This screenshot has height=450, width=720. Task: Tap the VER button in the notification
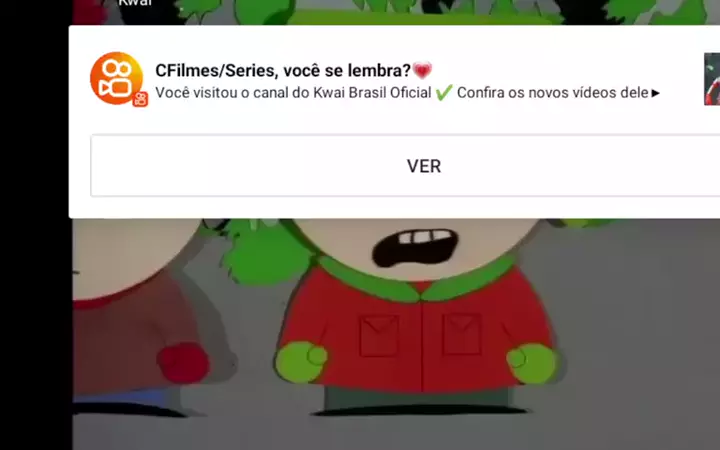[x=423, y=166]
